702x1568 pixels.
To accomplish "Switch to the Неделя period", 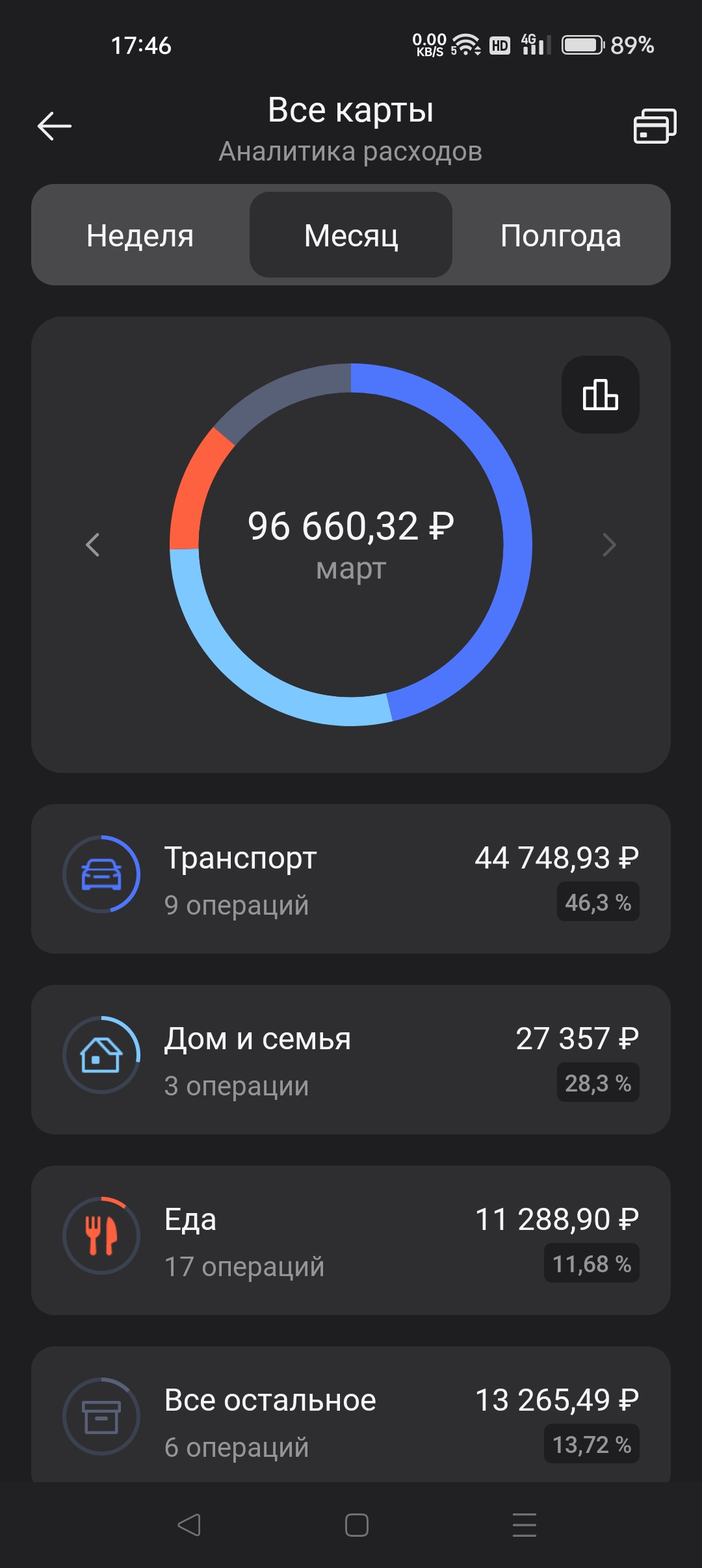I will point(140,235).
